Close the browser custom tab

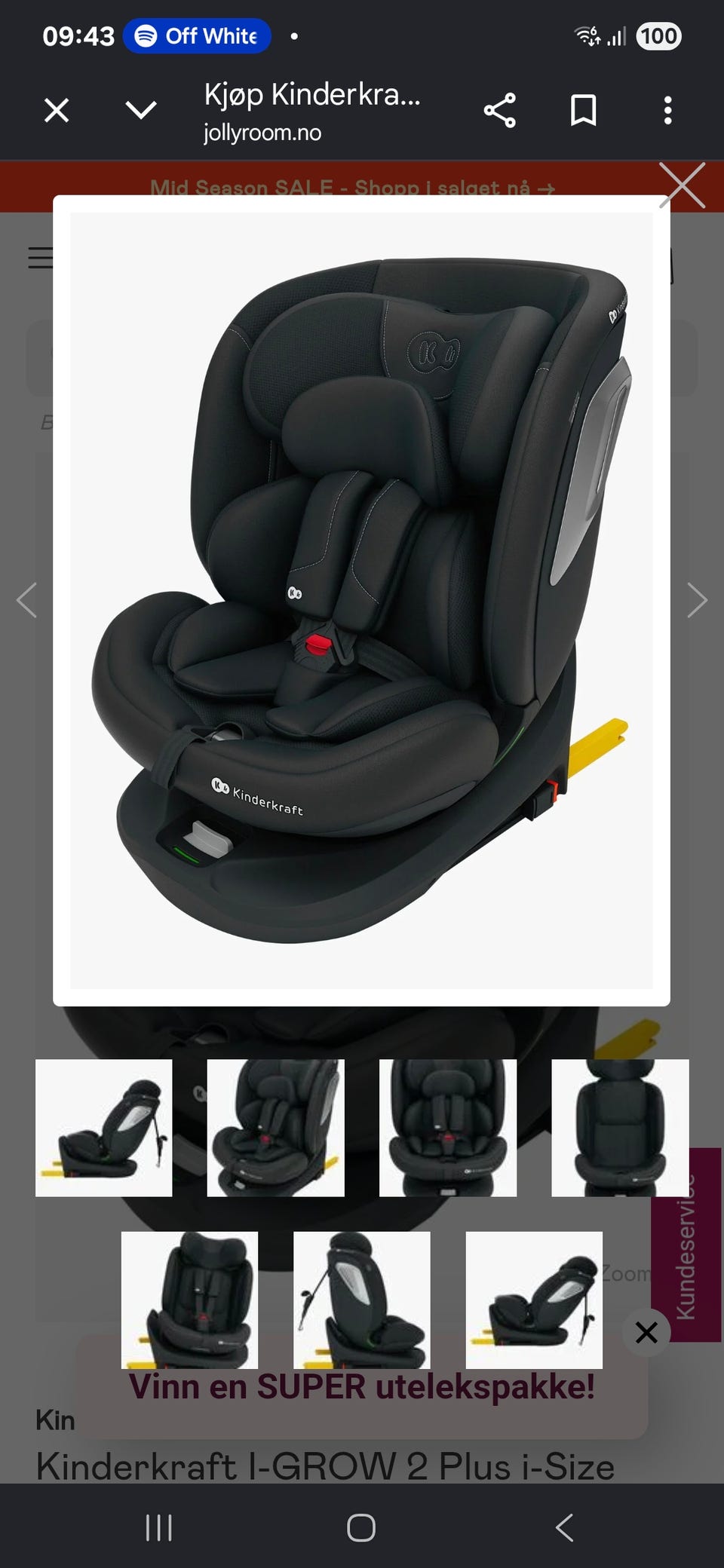(x=57, y=111)
